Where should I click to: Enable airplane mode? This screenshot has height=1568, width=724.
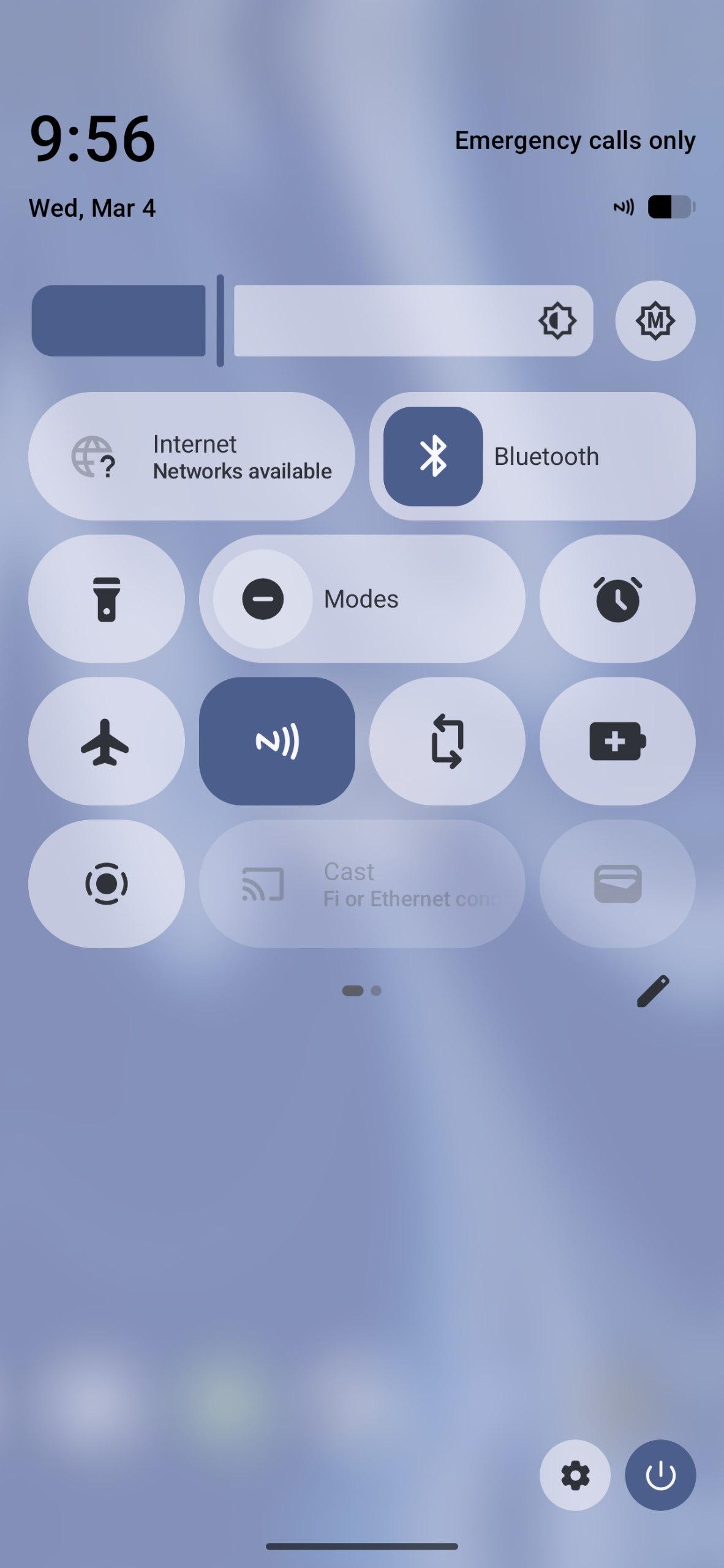107,741
